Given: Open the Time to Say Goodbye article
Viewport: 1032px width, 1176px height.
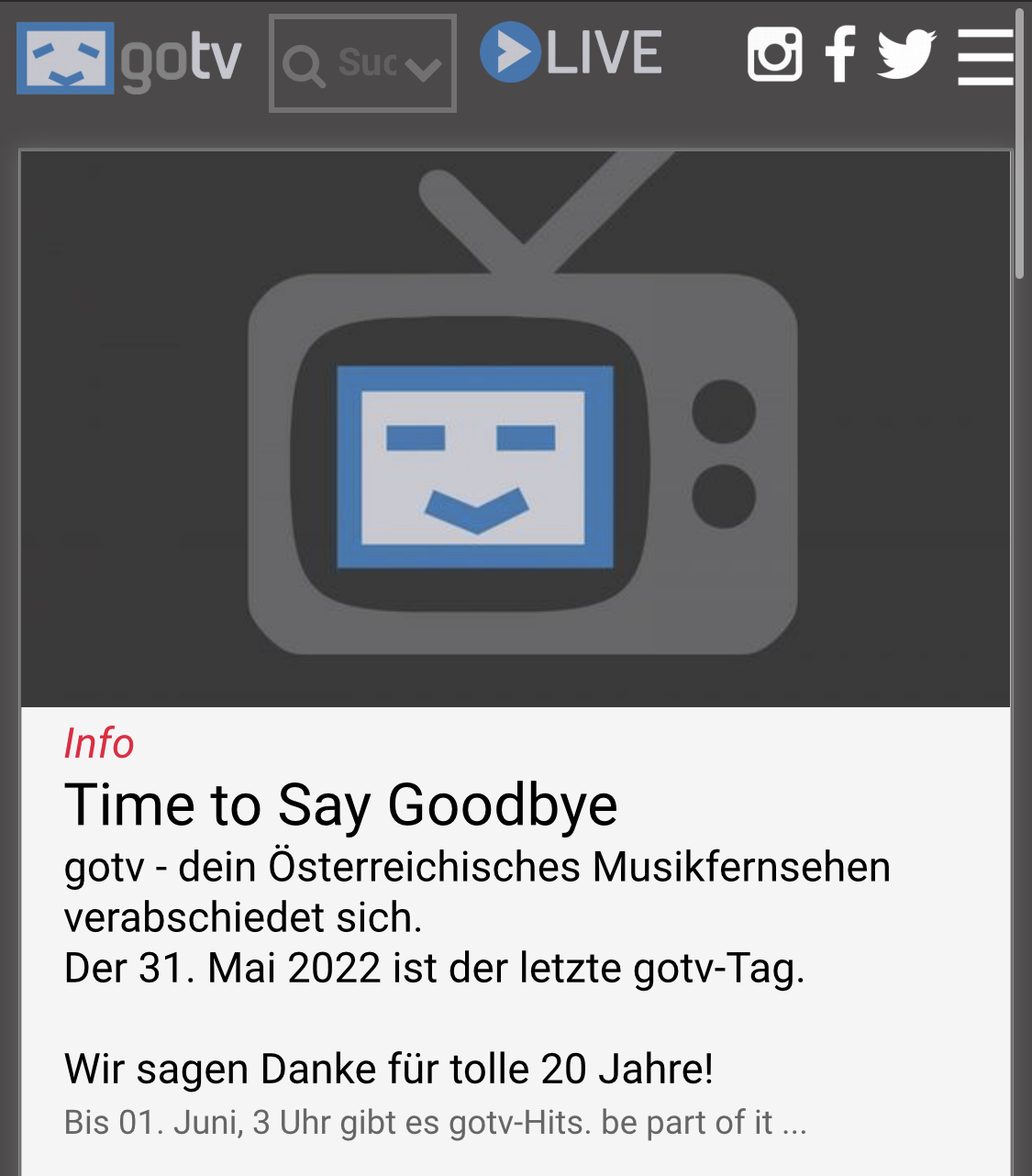Looking at the screenshot, I should point(341,804).
